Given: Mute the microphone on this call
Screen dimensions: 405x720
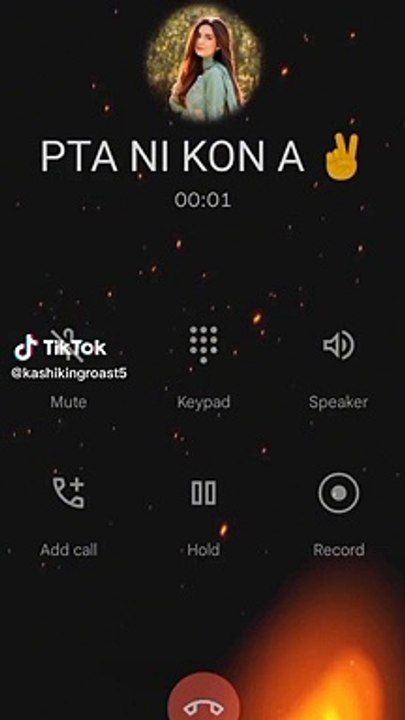Looking at the screenshot, I should point(68,345).
